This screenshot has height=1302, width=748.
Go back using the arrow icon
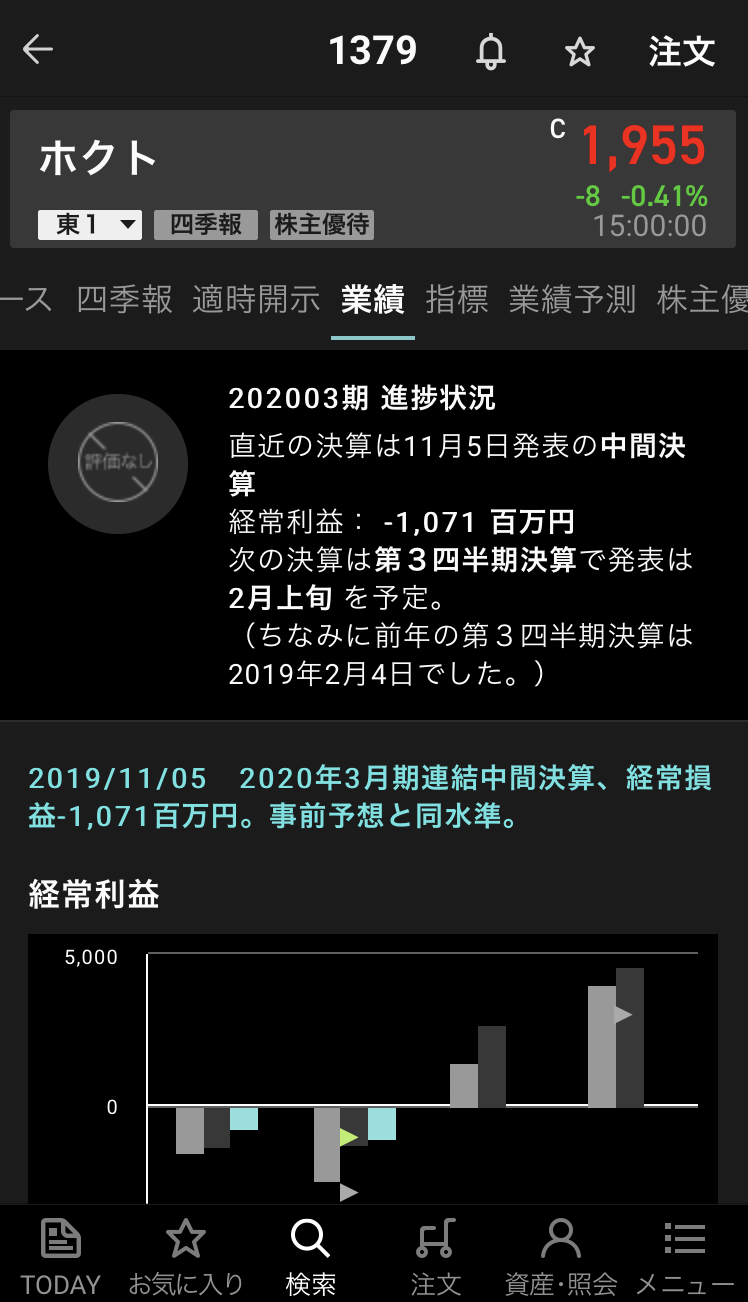click(x=38, y=50)
